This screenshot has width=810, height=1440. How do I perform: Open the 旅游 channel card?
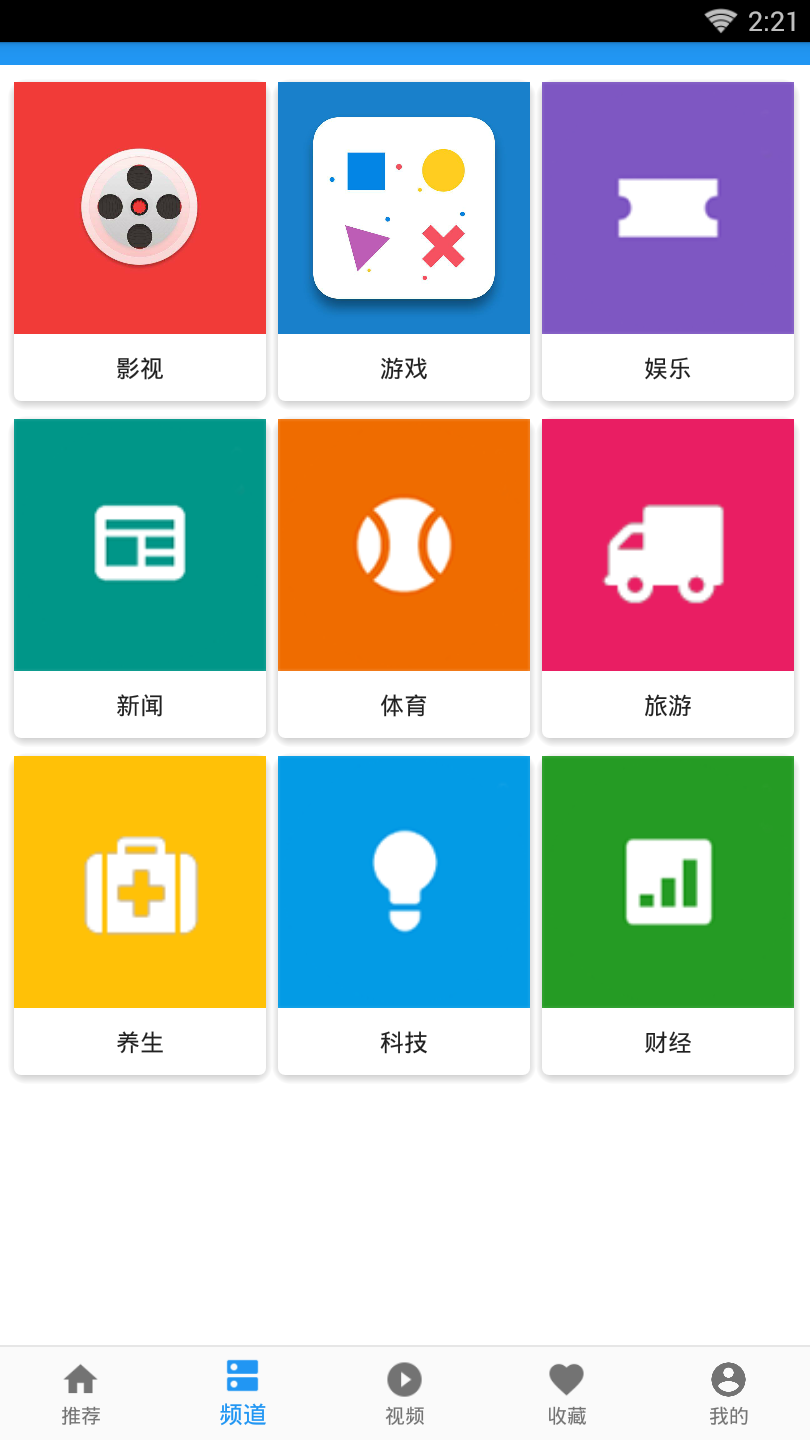pyautogui.click(x=668, y=577)
